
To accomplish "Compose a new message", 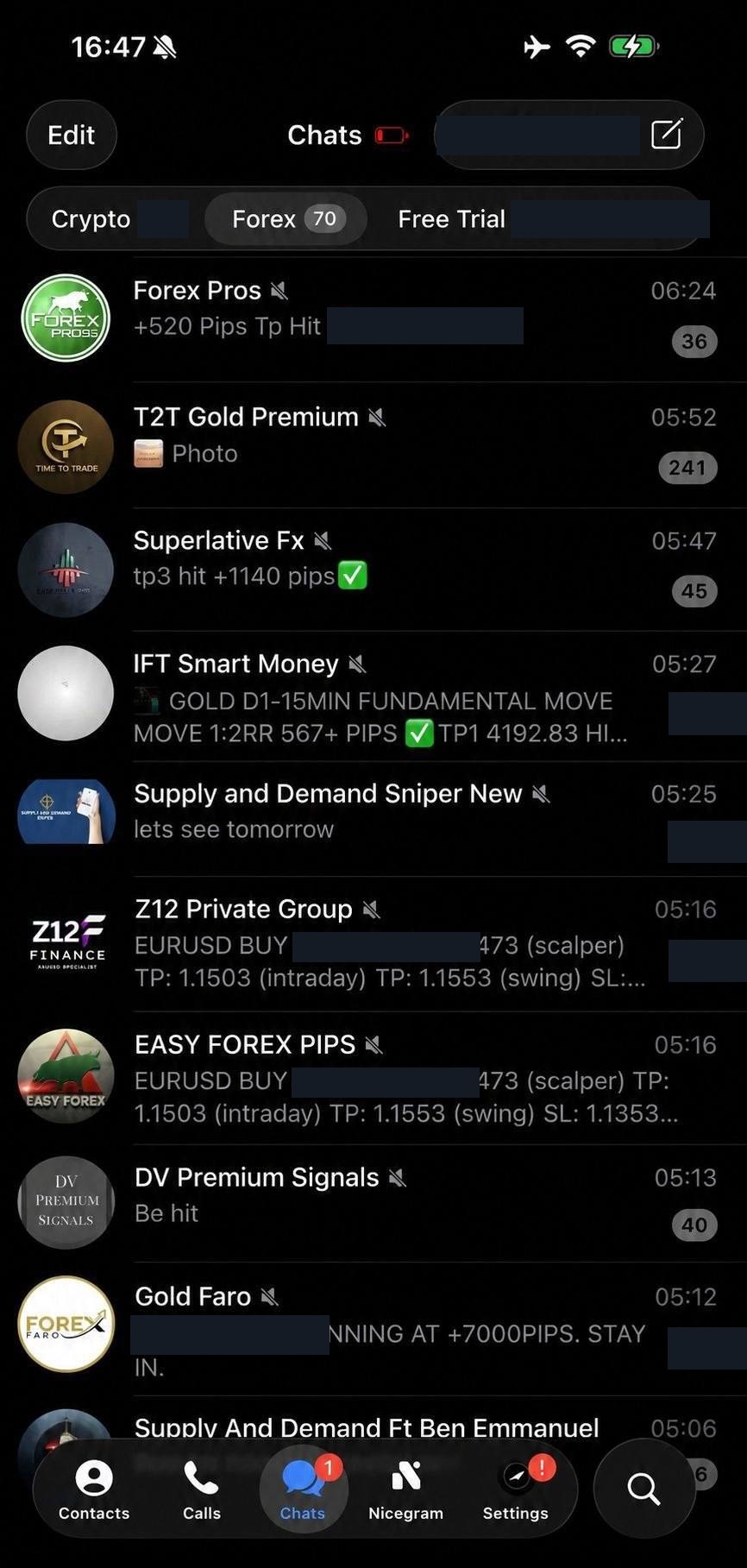I will (x=666, y=135).
